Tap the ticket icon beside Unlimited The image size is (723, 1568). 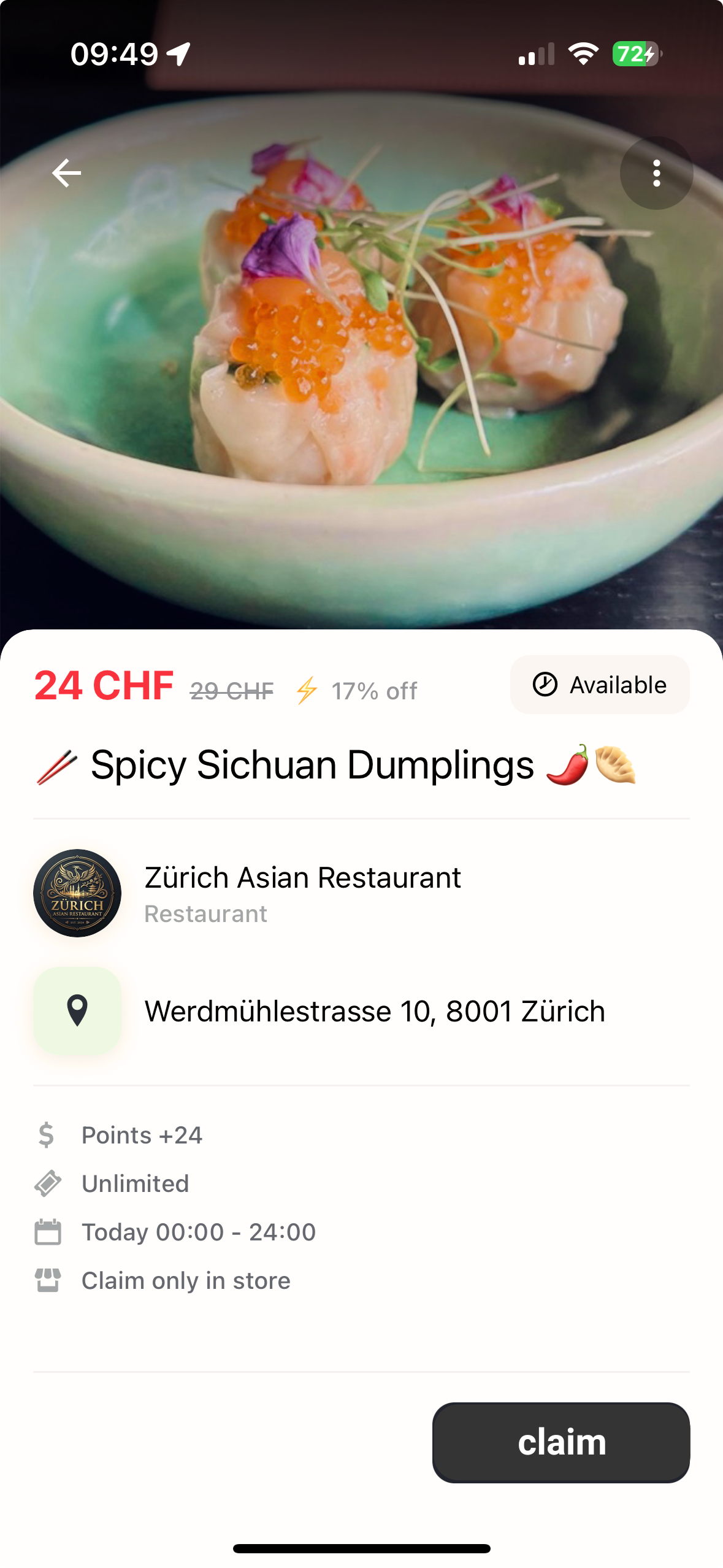(47, 1183)
